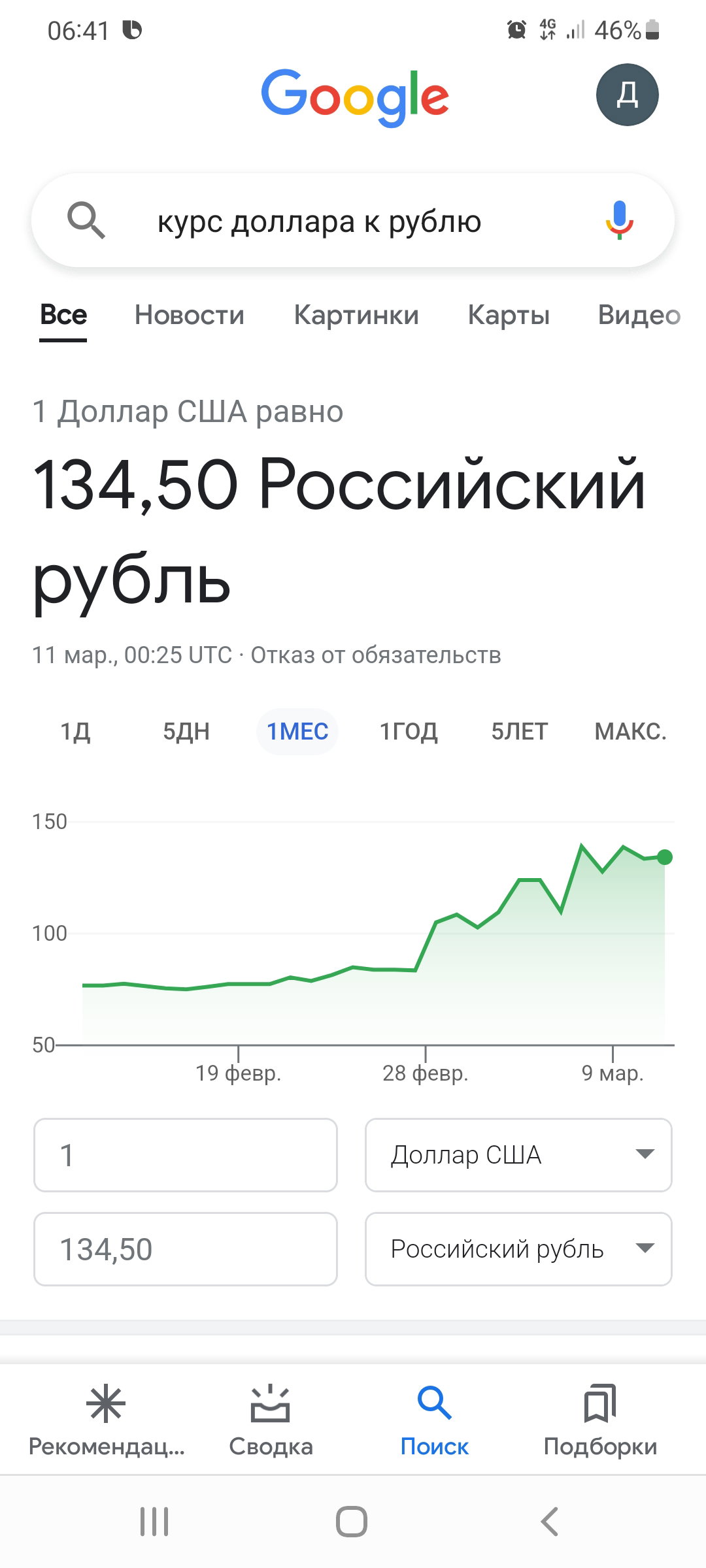Open the Карты tab
Viewport: 706px width, 1568px height.
(x=509, y=315)
